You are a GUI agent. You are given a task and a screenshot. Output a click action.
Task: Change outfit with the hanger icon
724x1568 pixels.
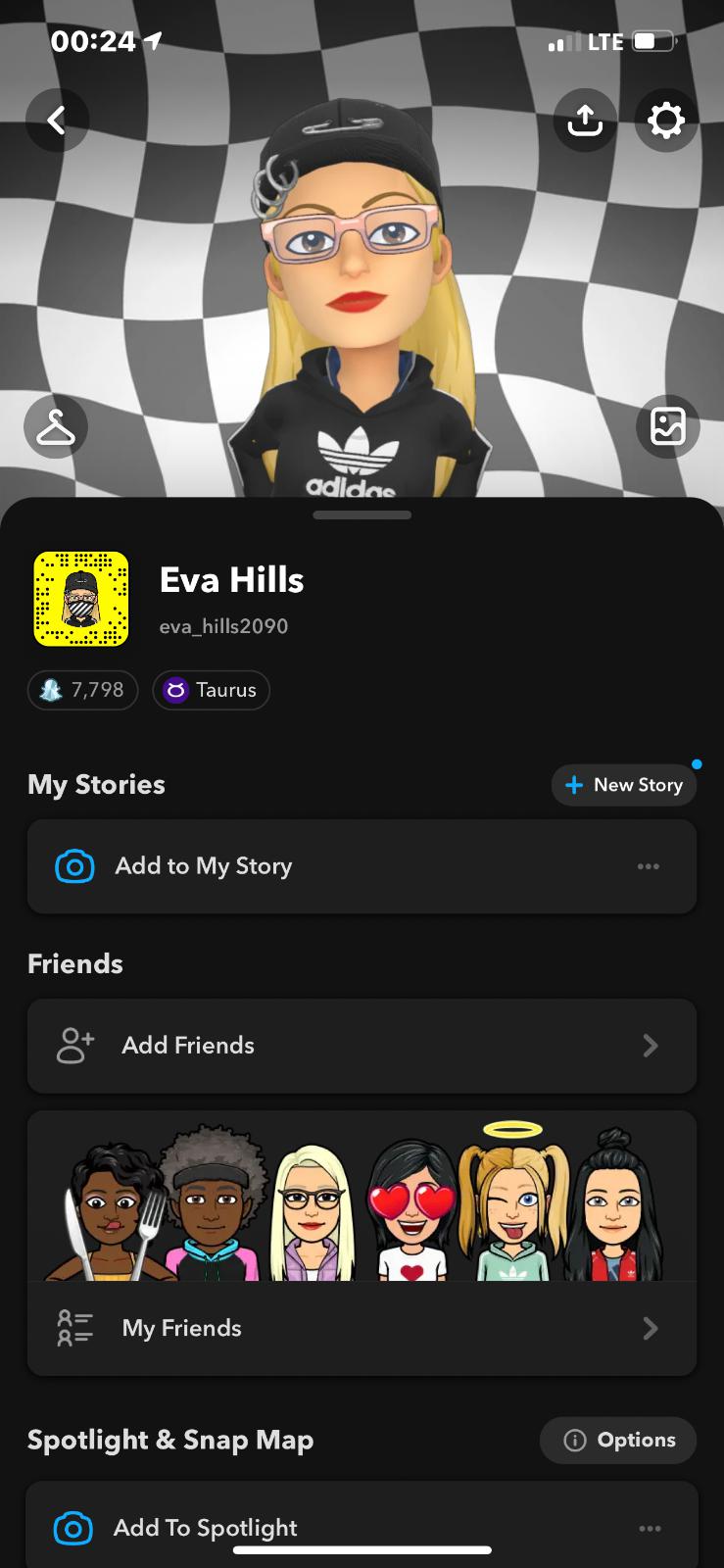[x=56, y=427]
